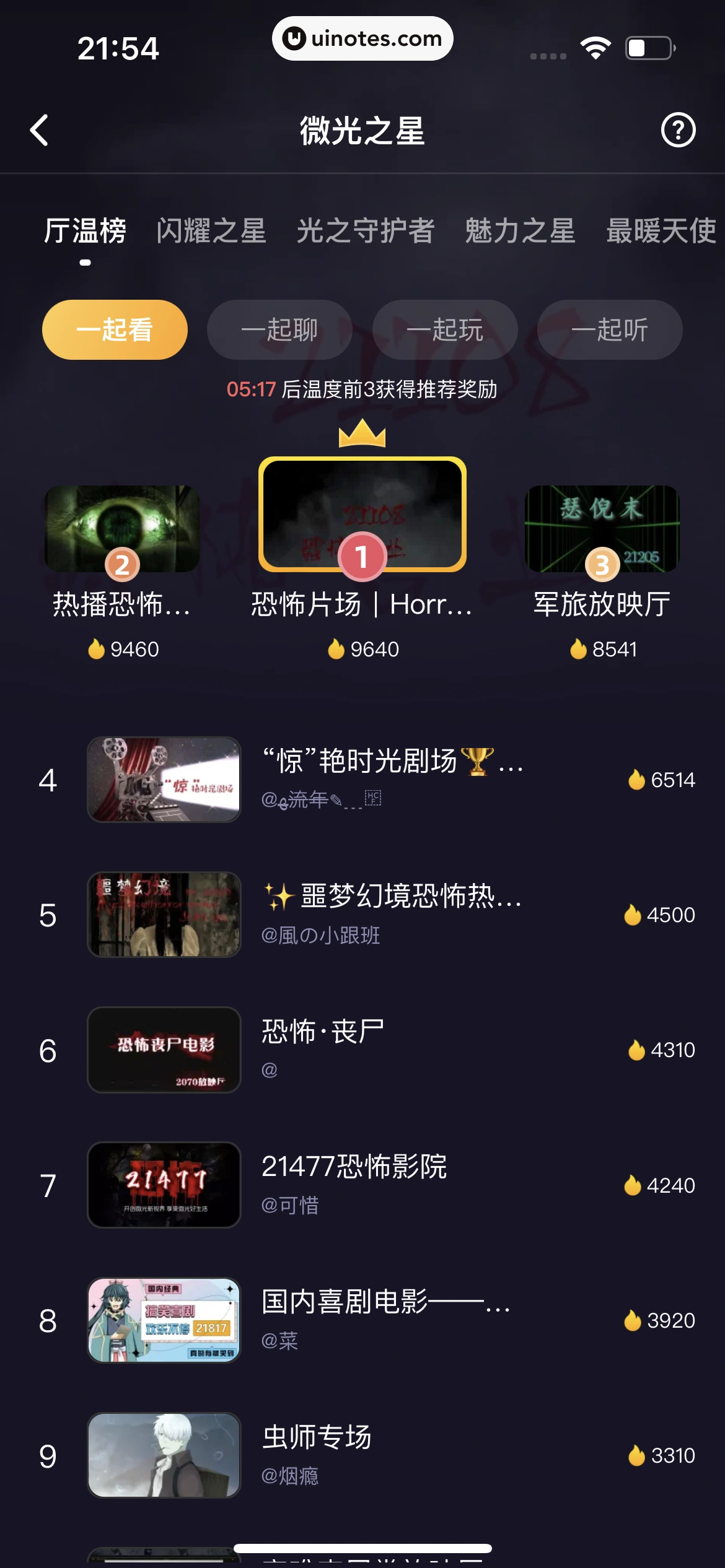
Task: Choose the 一起聊 filter chip
Action: point(279,329)
